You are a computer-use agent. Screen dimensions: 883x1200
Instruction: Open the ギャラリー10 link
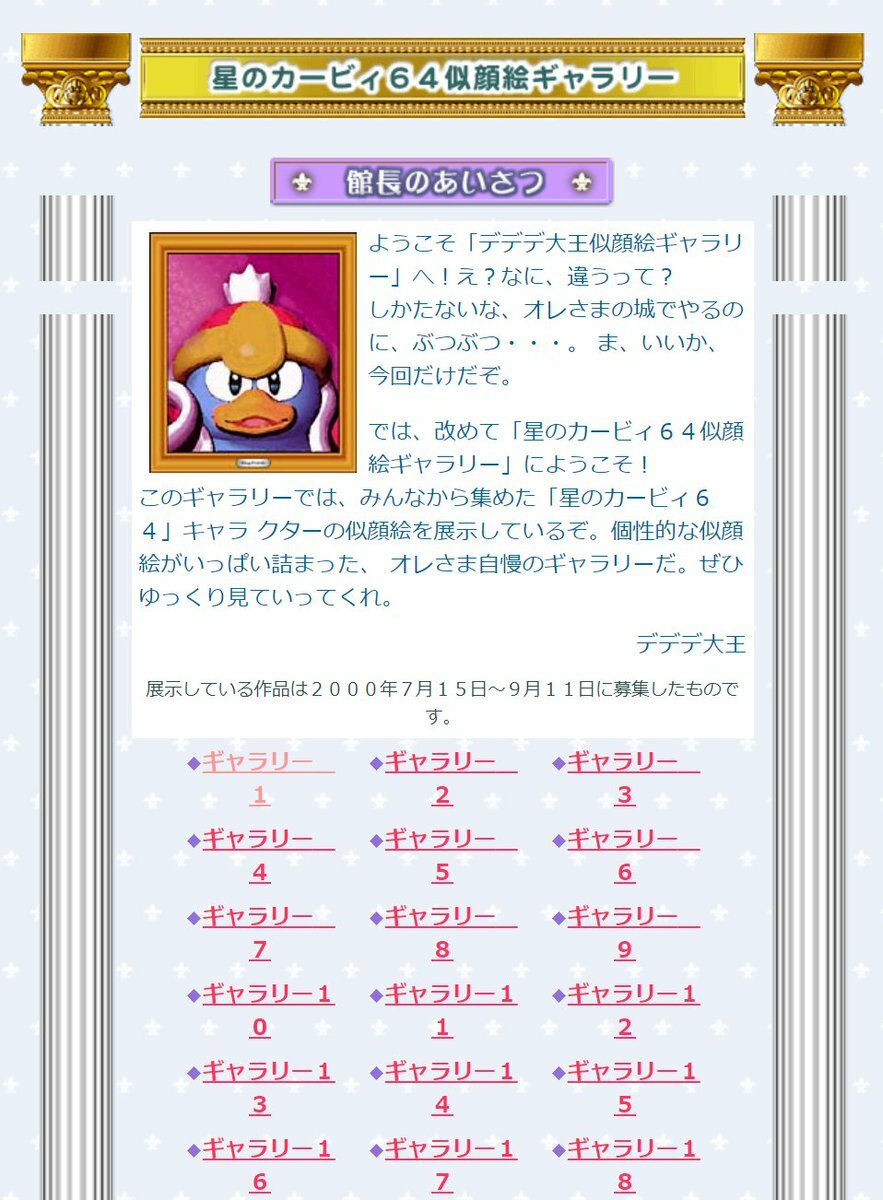267,994
